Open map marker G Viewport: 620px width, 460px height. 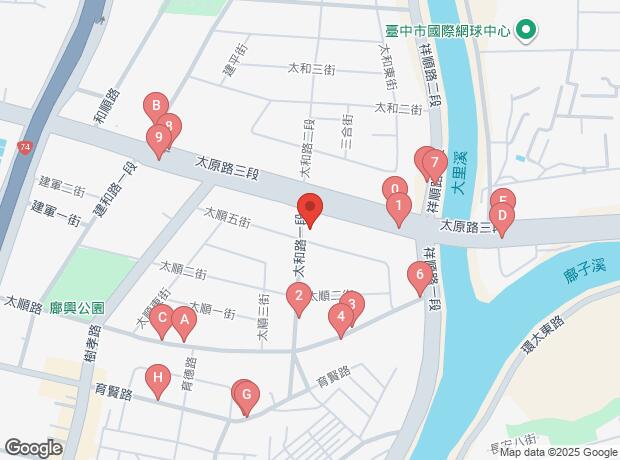[x=247, y=394]
